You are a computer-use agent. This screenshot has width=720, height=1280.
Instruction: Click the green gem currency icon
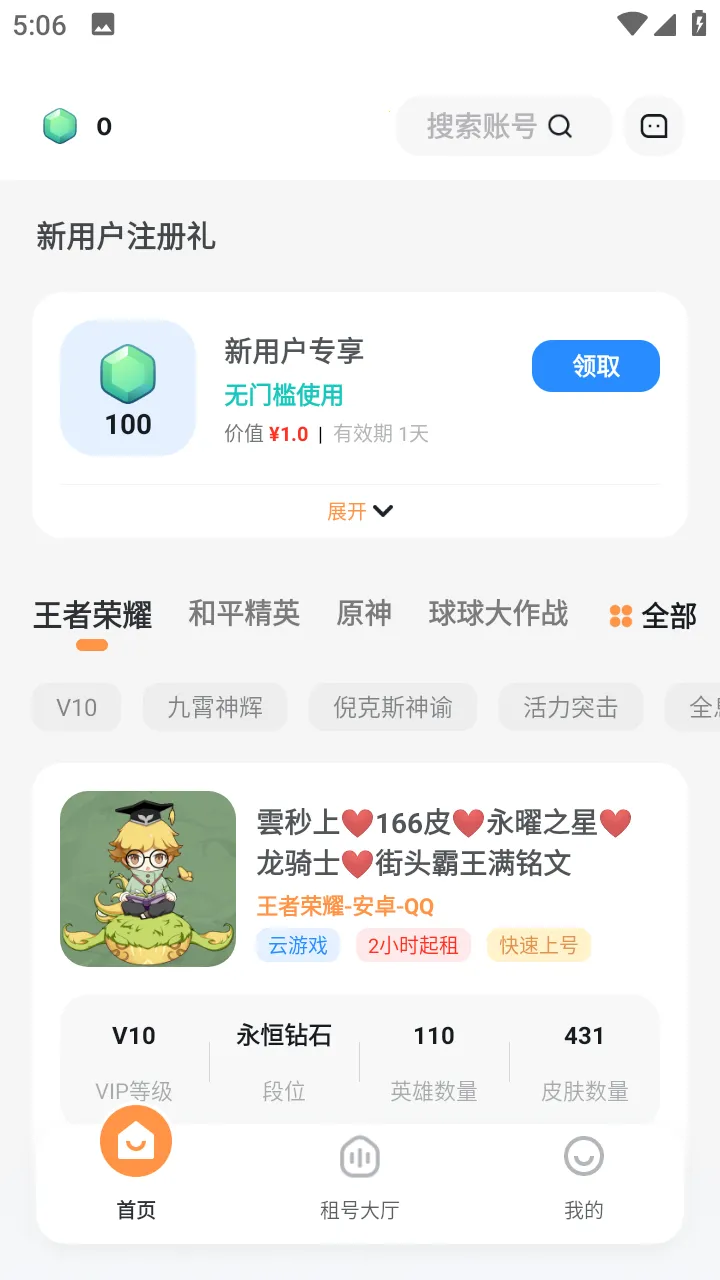(60, 127)
